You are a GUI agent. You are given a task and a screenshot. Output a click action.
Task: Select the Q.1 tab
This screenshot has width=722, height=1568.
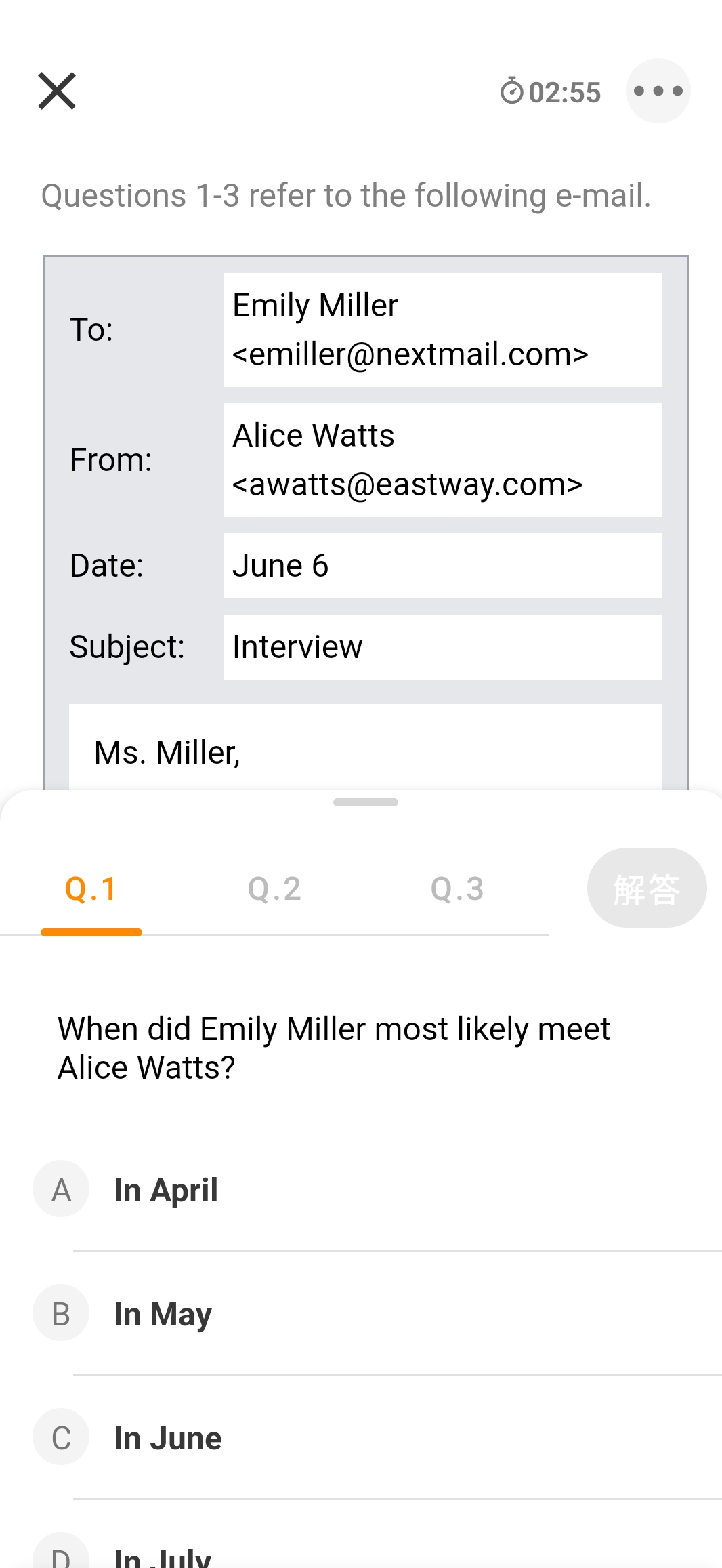[91, 889]
